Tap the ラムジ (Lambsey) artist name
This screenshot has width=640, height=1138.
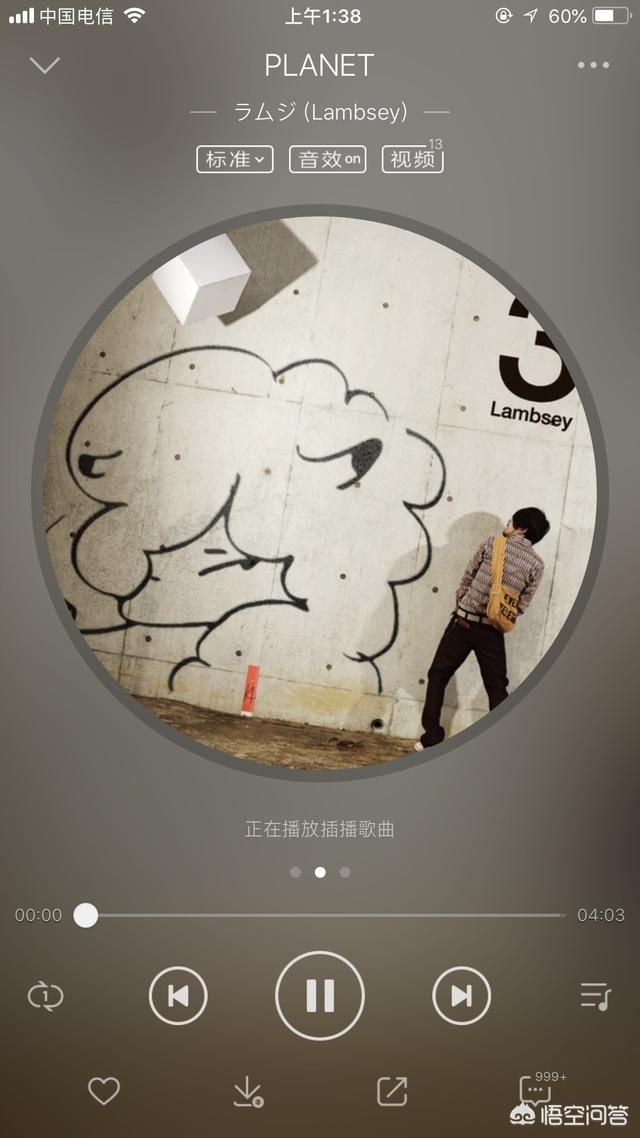pyautogui.click(x=320, y=112)
